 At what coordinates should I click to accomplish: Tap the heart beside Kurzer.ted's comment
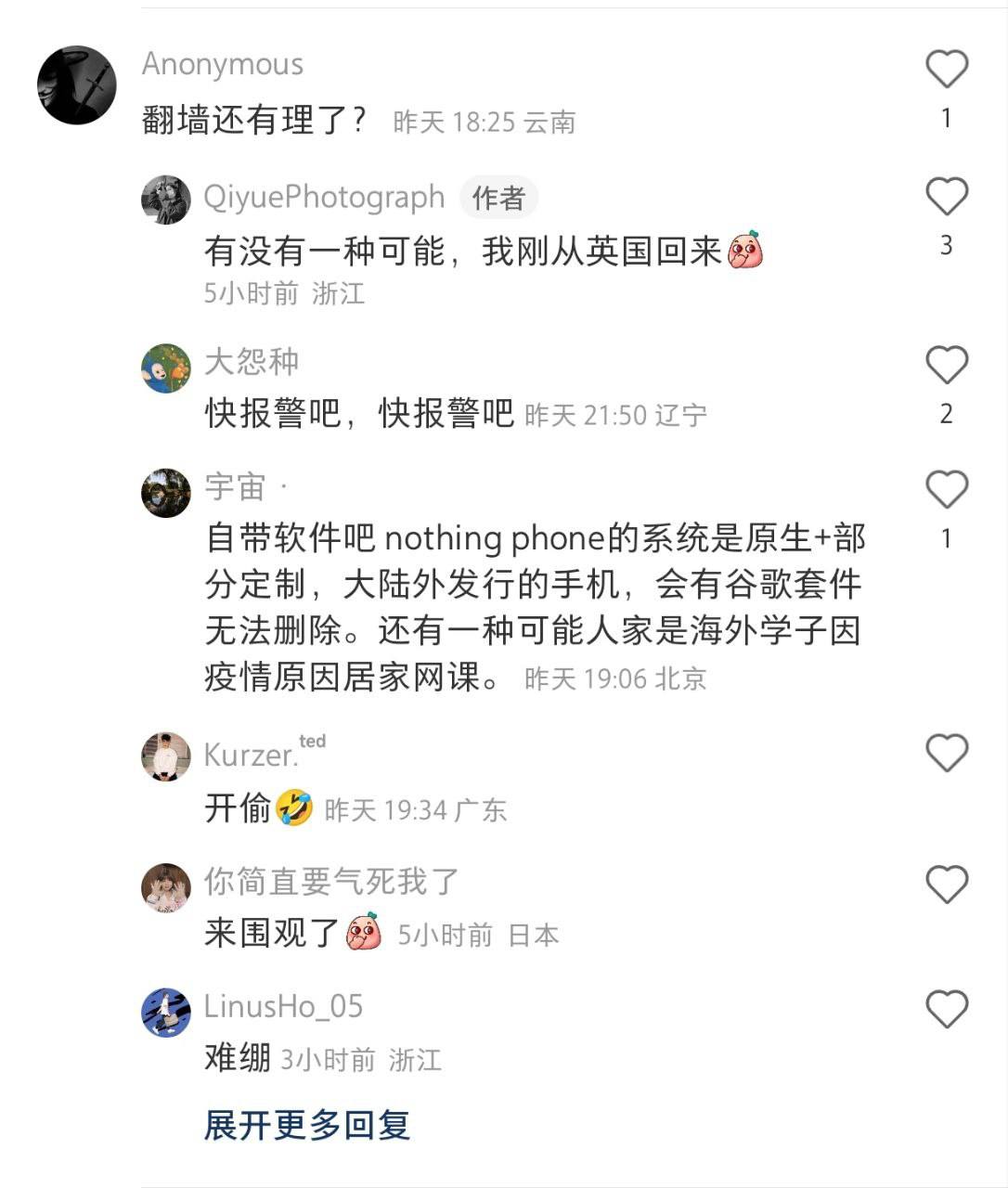coord(947,754)
